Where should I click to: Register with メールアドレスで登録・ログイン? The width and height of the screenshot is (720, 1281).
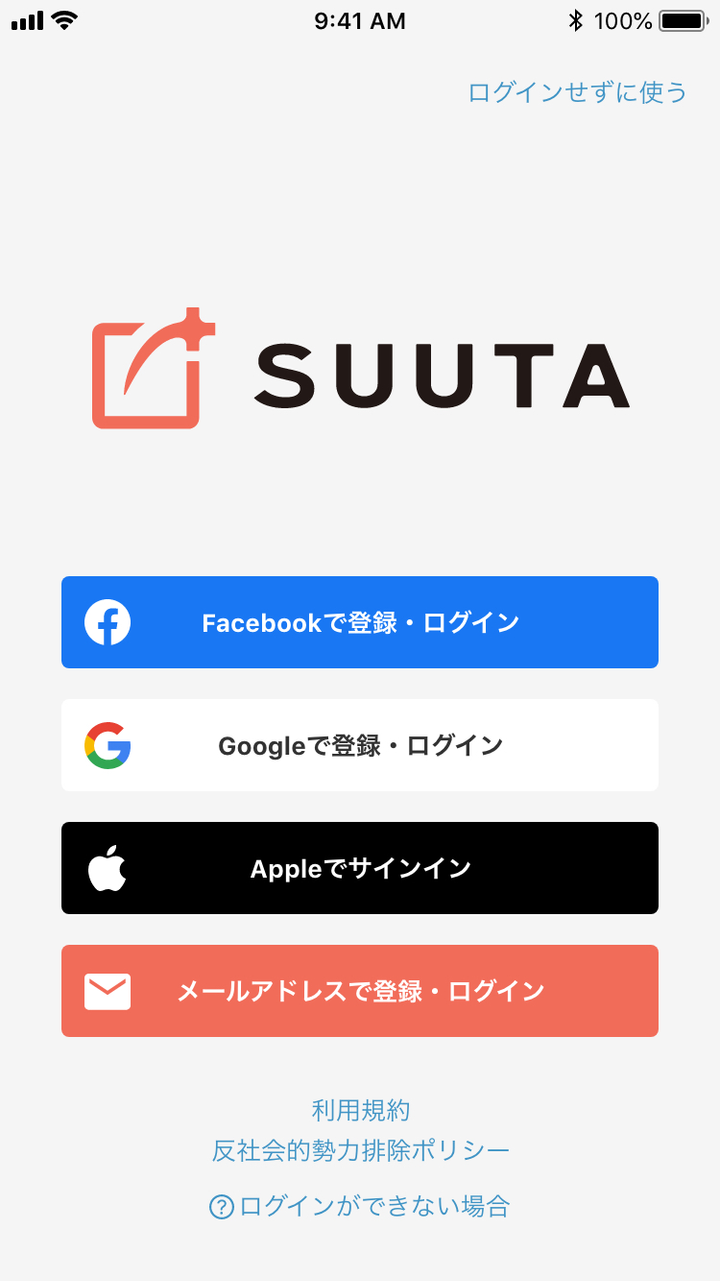click(360, 991)
